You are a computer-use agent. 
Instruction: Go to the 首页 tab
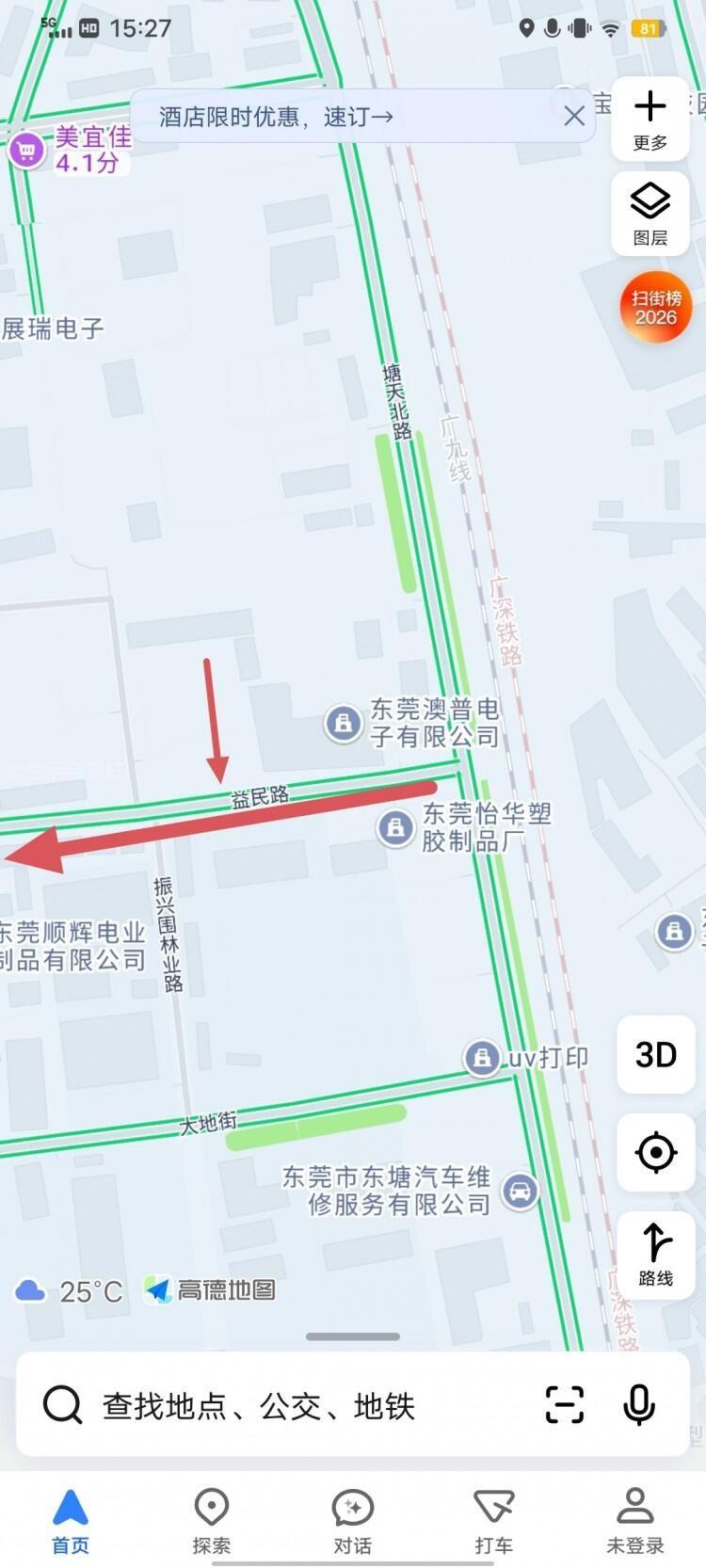(x=71, y=1520)
